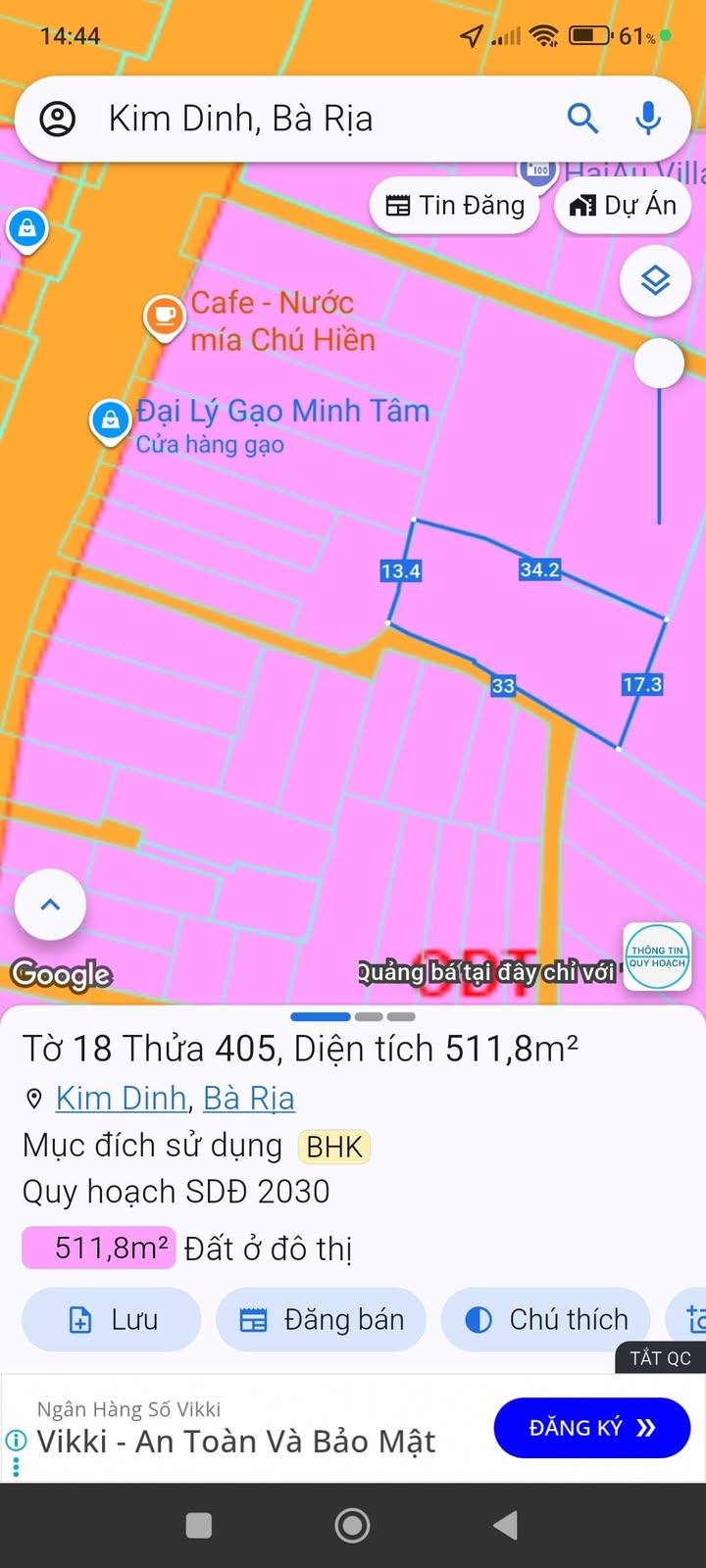Image resolution: width=706 pixels, height=1568 pixels.
Task: Open the Thông Tin Quy Hoạch button
Action: [x=657, y=956]
